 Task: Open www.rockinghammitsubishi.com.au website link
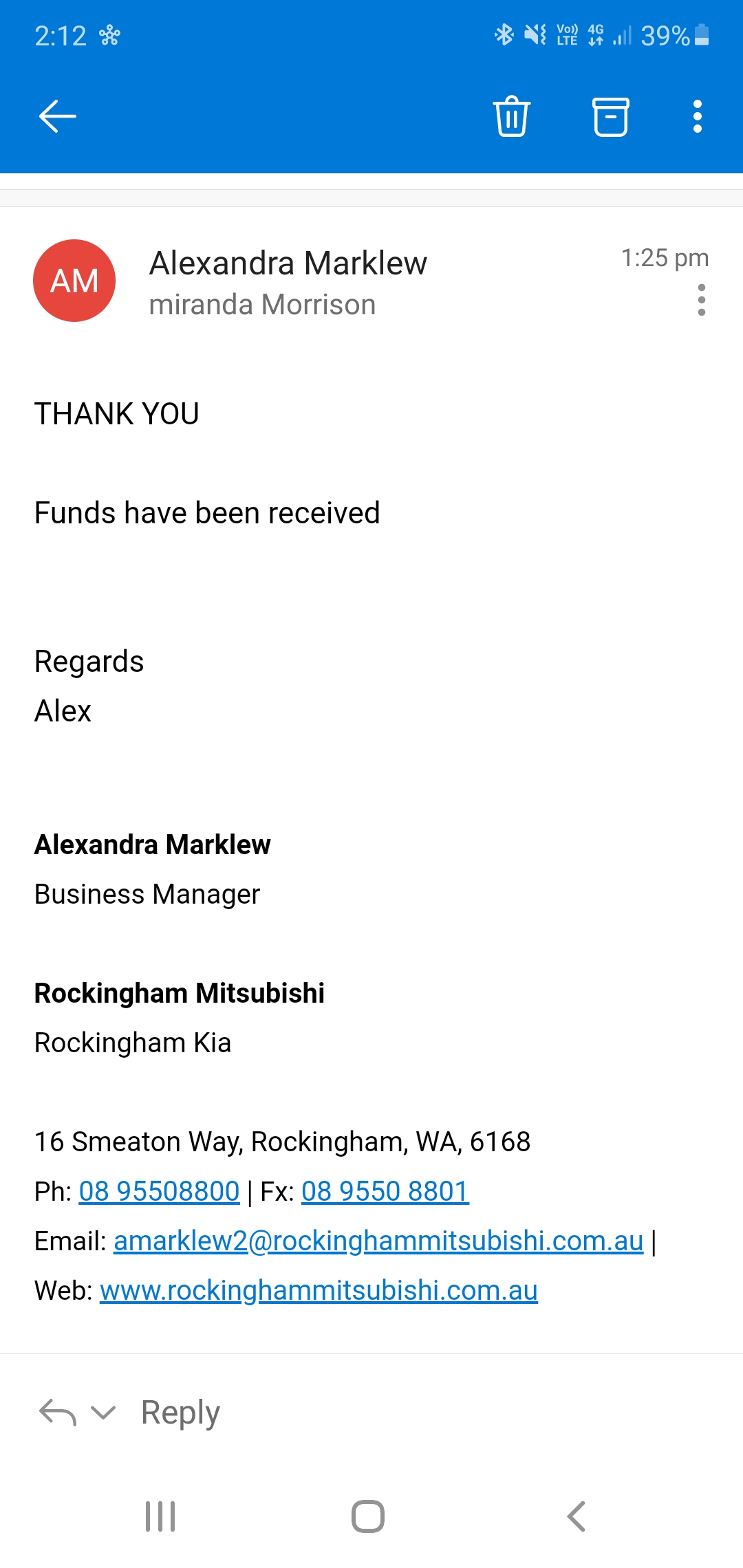tap(319, 1290)
